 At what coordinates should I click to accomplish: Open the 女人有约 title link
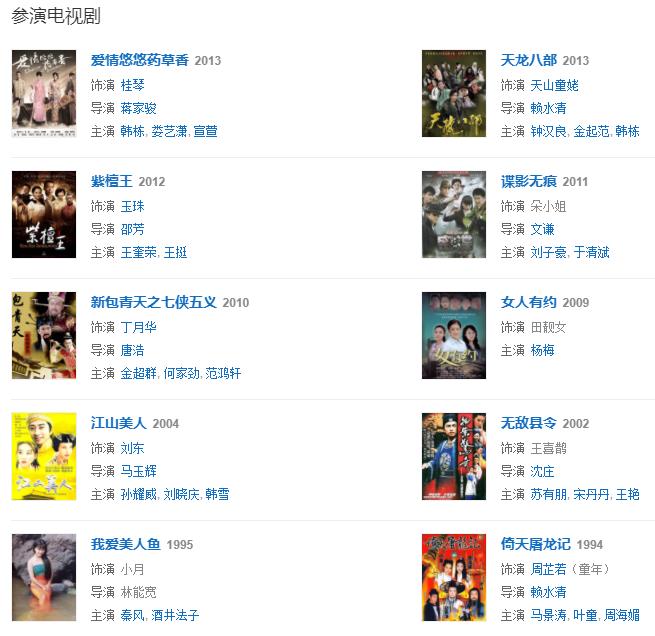(528, 302)
